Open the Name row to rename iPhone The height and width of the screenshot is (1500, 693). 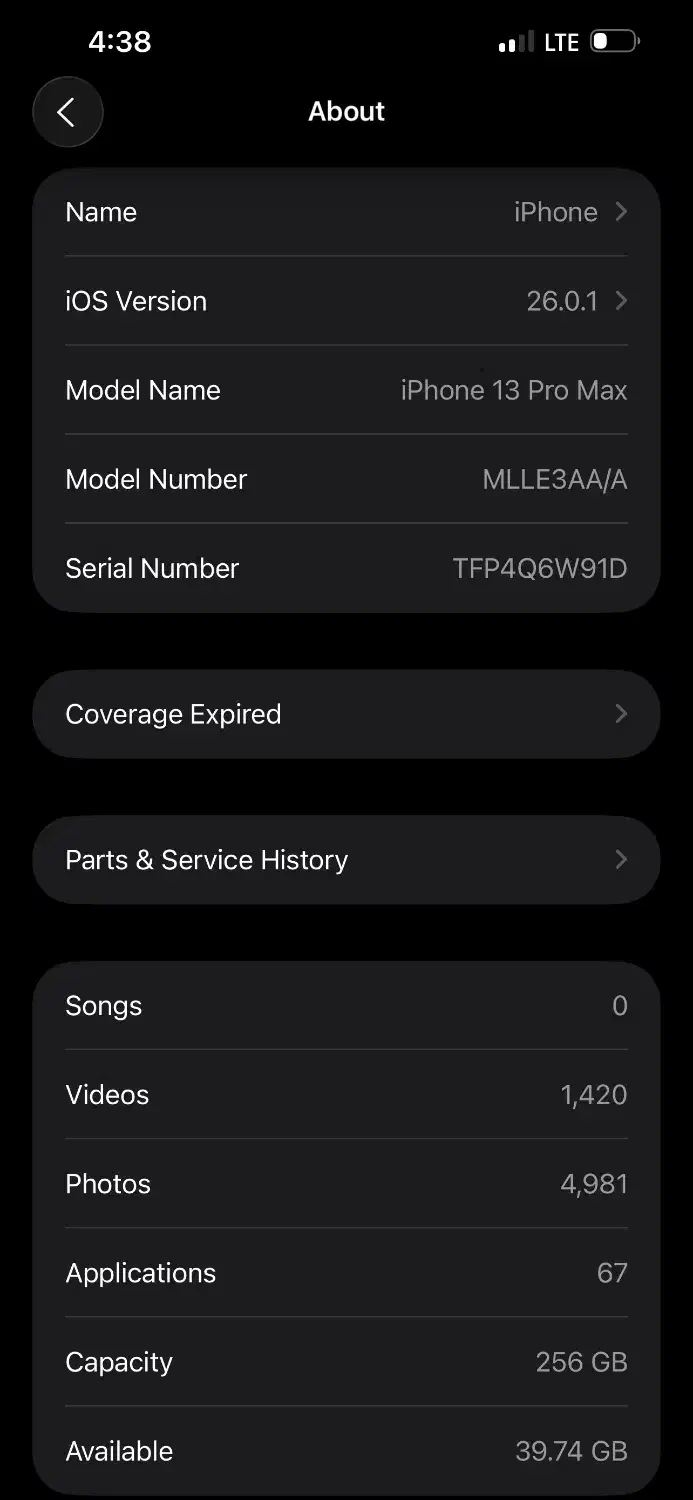click(x=346, y=212)
